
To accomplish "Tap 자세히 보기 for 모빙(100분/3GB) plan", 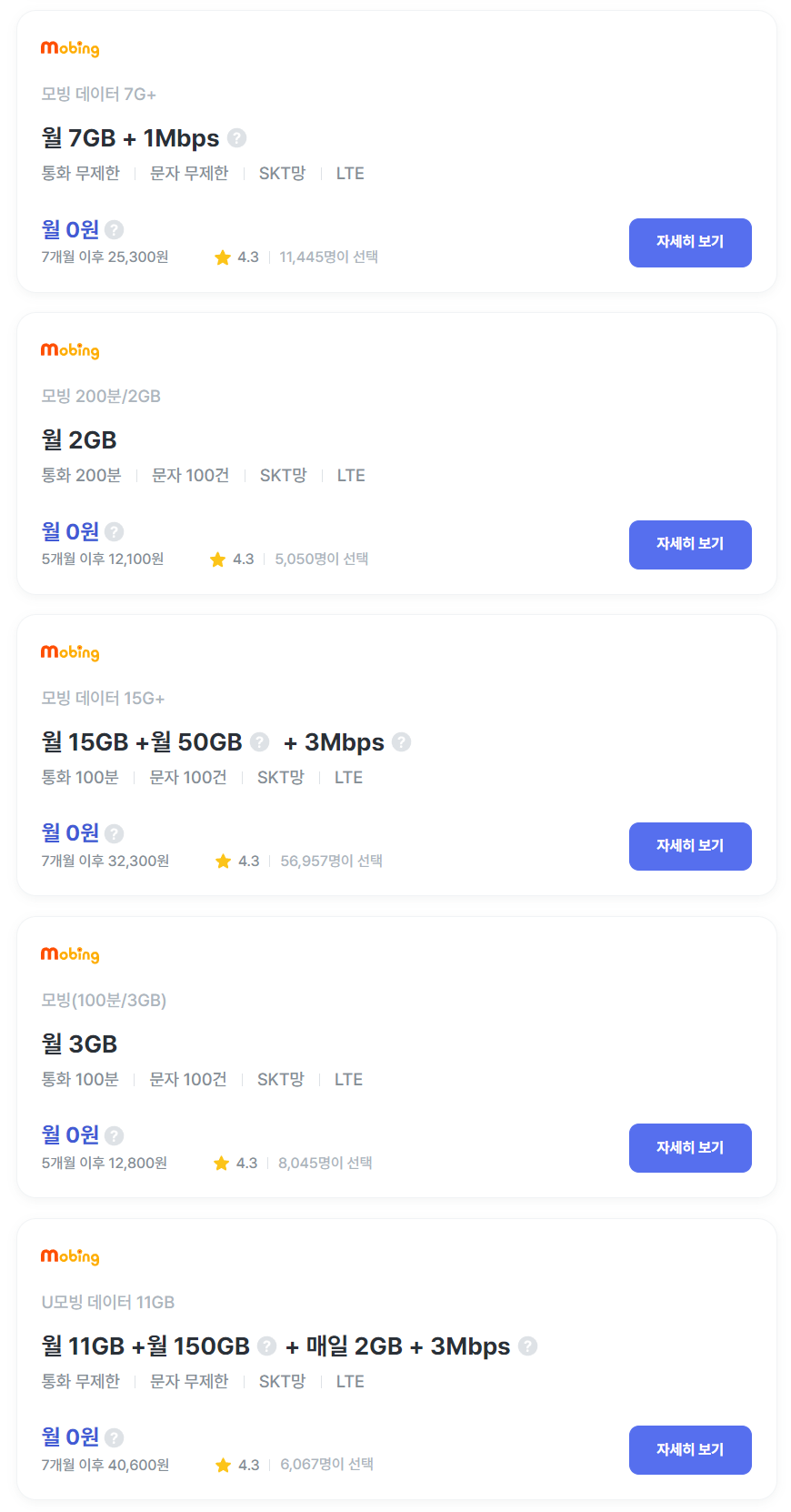I will click(x=690, y=1148).
